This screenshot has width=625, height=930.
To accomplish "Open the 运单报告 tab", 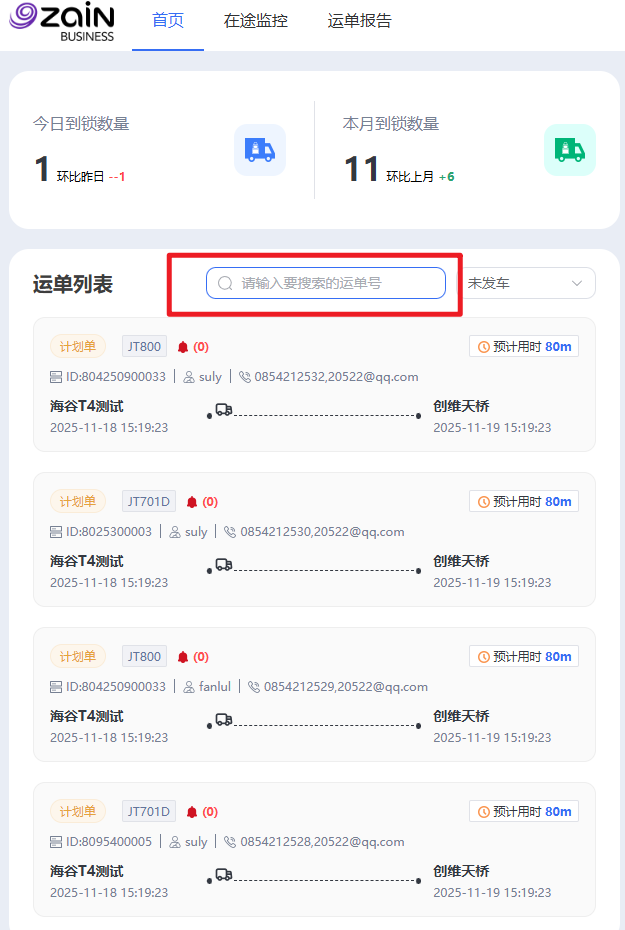I will [x=359, y=21].
